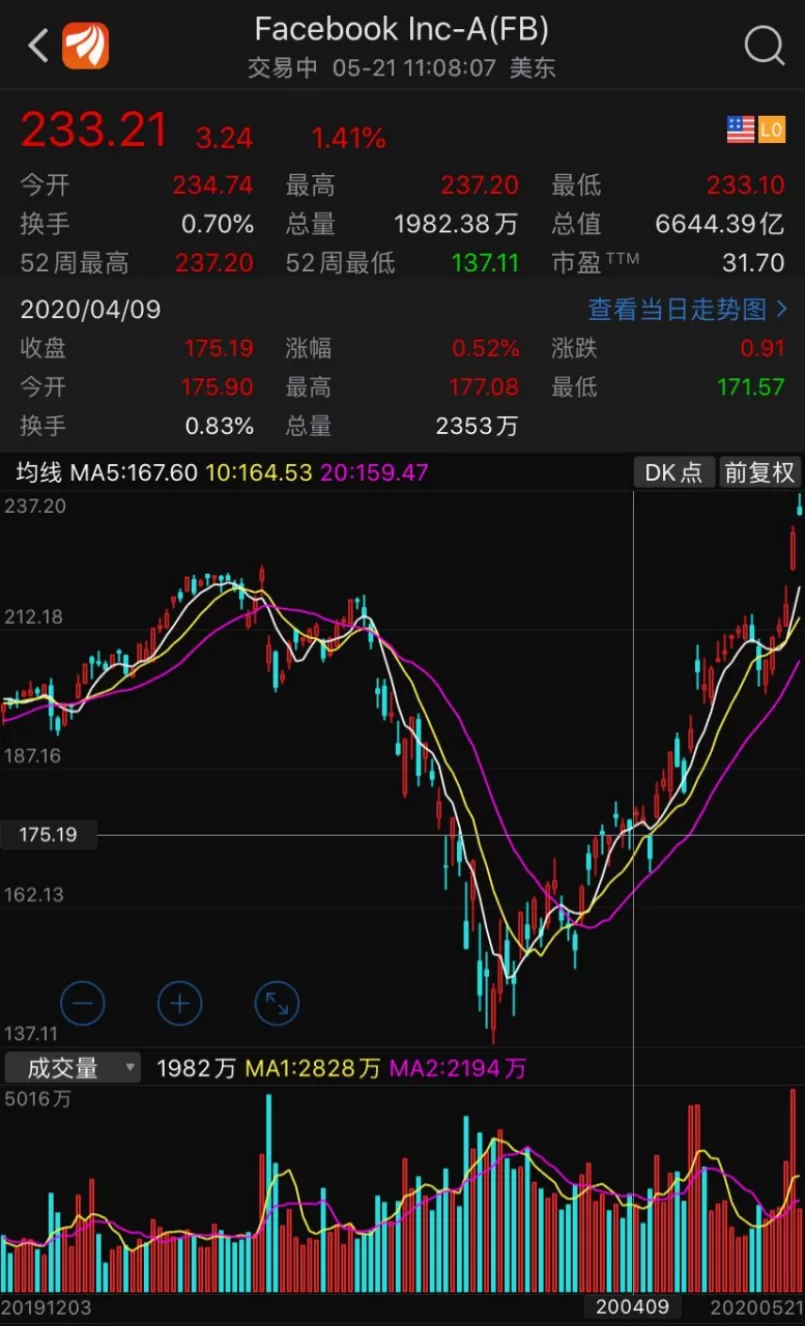This screenshot has height=1326, width=806.
Task: Go back with the top-left arrow
Action: pos(38,45)
